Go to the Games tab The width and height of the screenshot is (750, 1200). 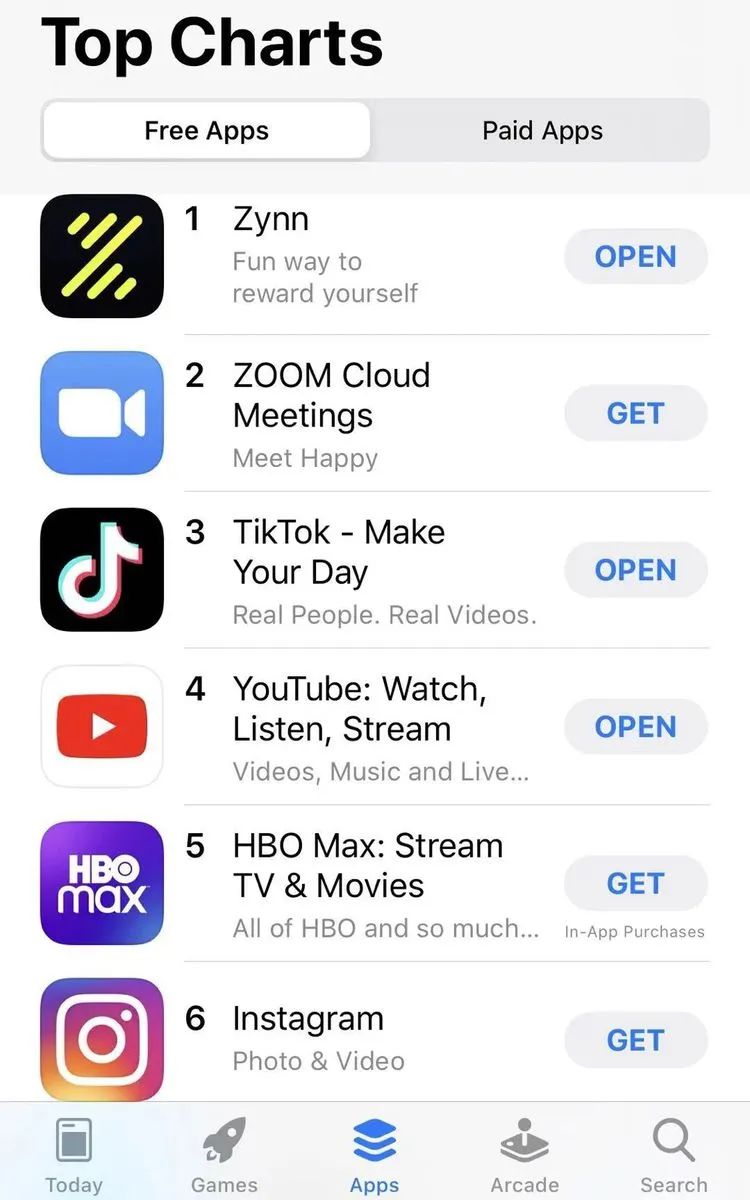pos(224,1155)
